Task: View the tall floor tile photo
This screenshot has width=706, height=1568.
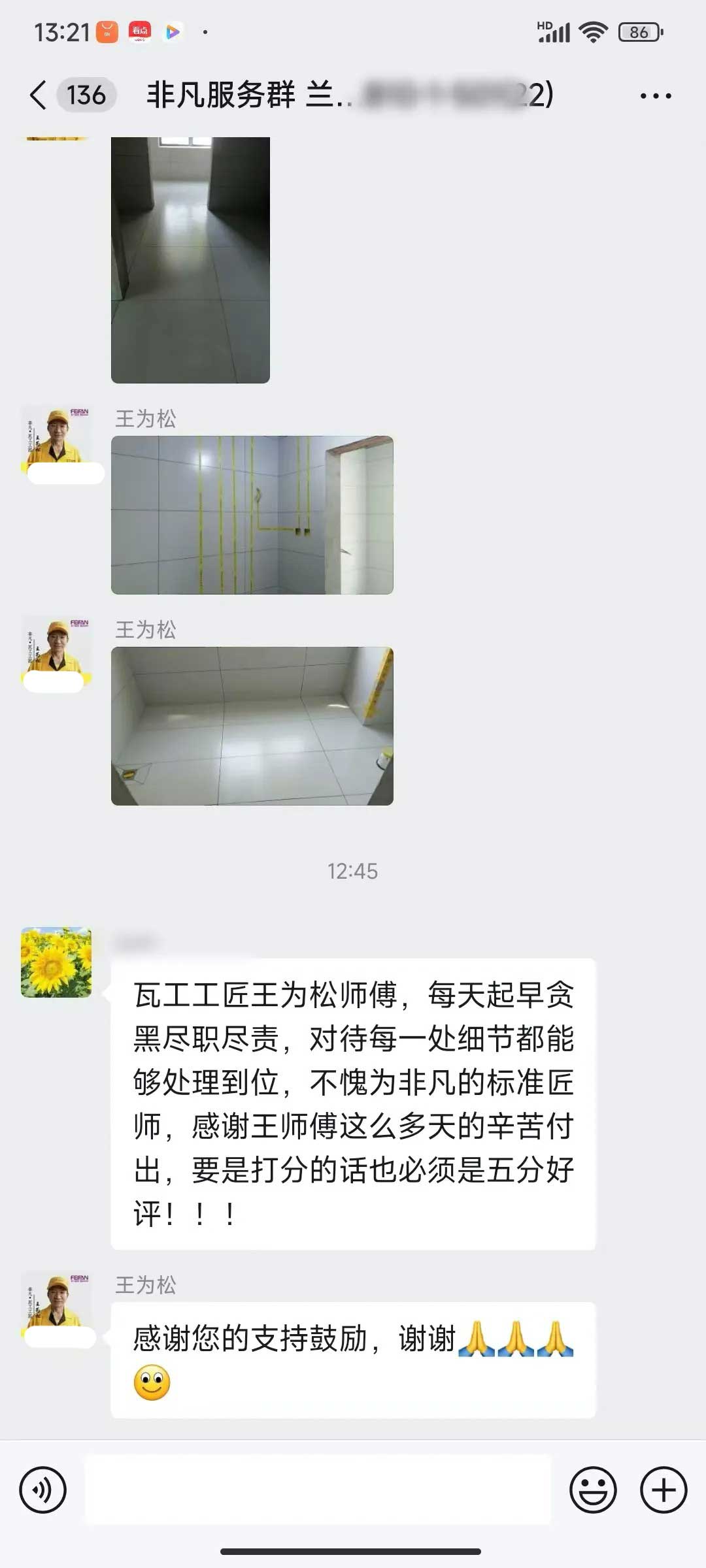Action: pyautogui.click(x=190, y=259)
